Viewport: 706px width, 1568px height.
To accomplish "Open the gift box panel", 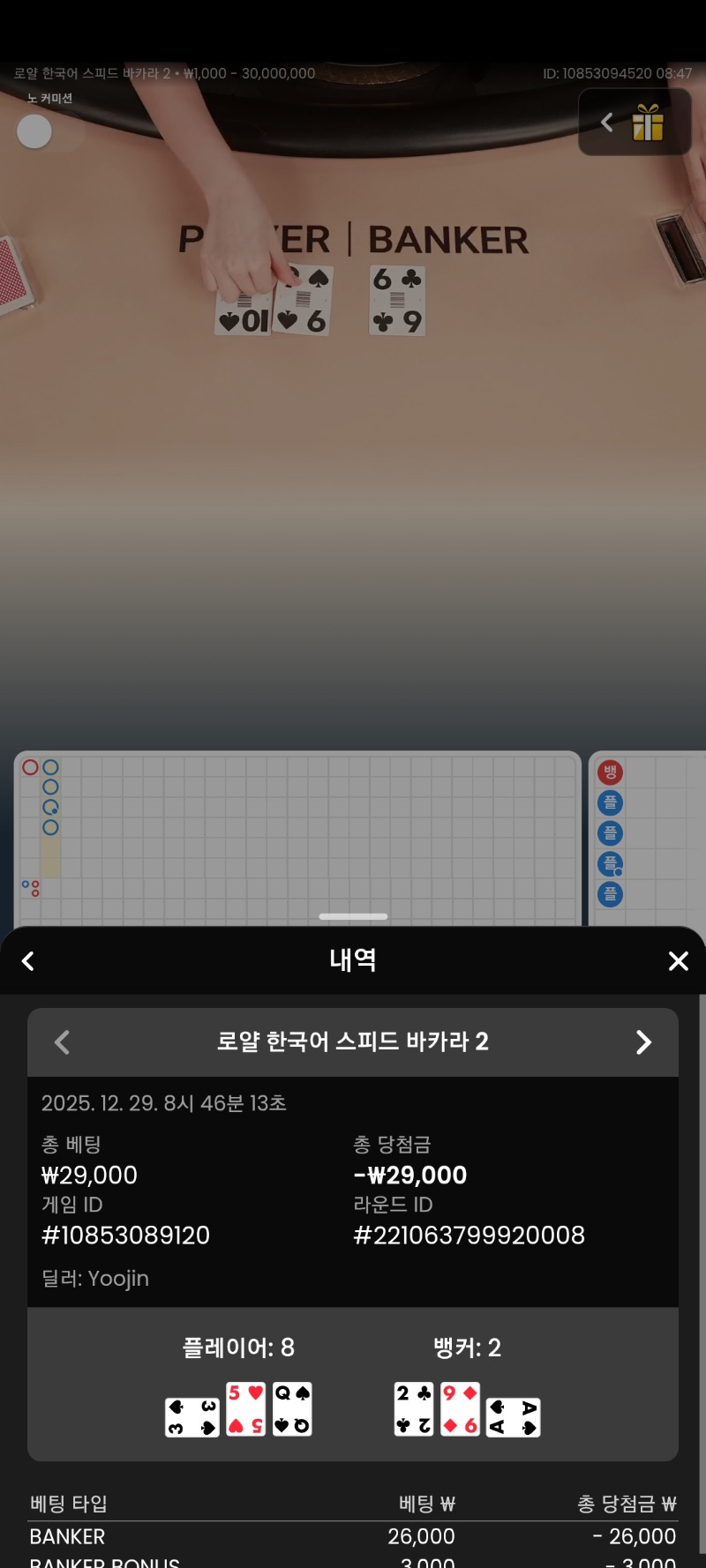I will [x=648, y=123].
